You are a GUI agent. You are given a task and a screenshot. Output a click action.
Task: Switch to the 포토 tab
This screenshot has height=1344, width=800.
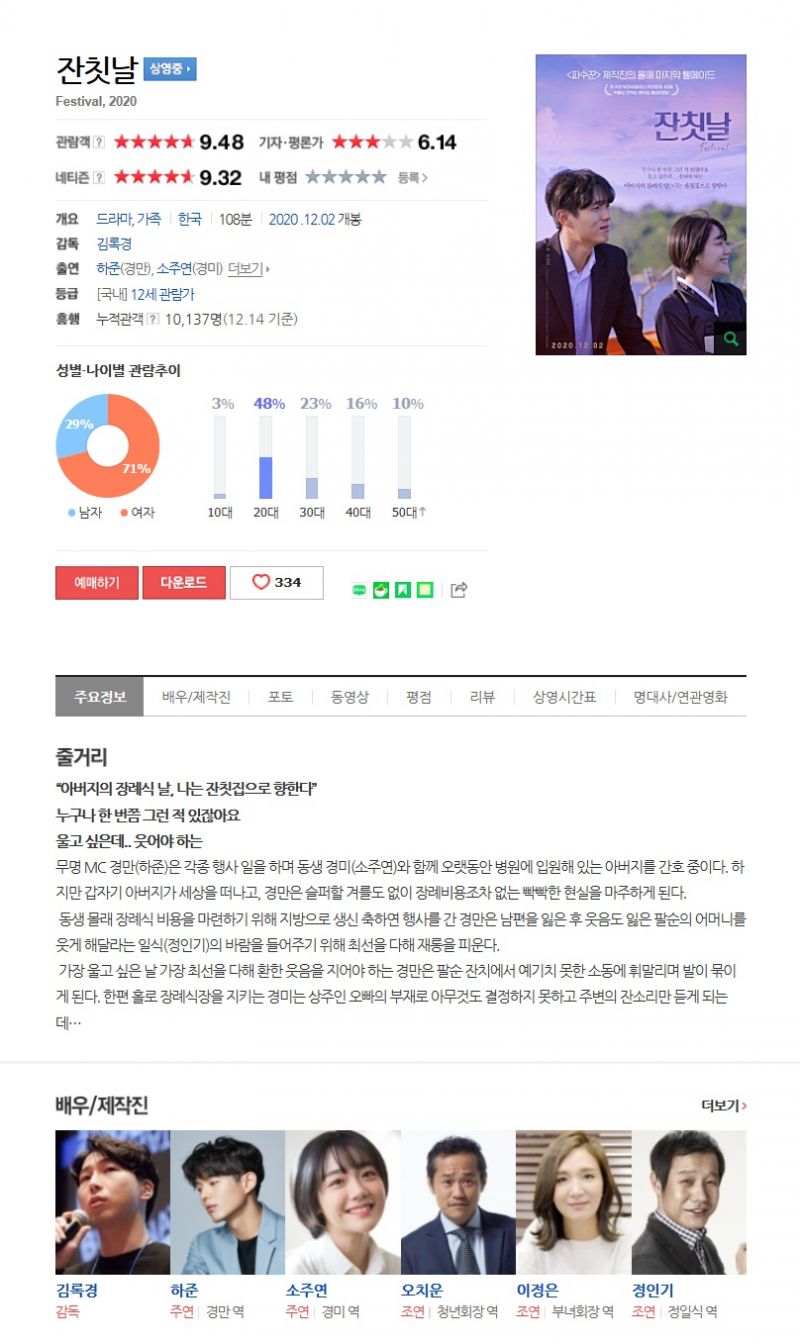pos(280,697)
